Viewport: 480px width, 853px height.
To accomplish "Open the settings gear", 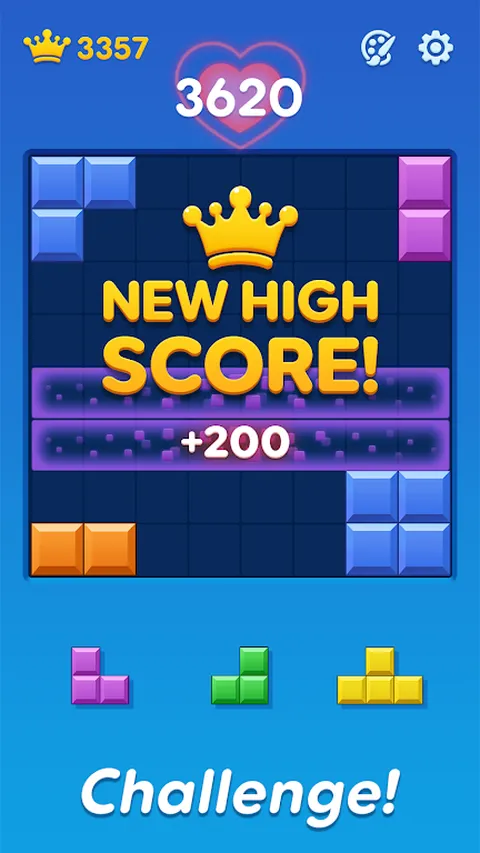I will coord(435,48).
